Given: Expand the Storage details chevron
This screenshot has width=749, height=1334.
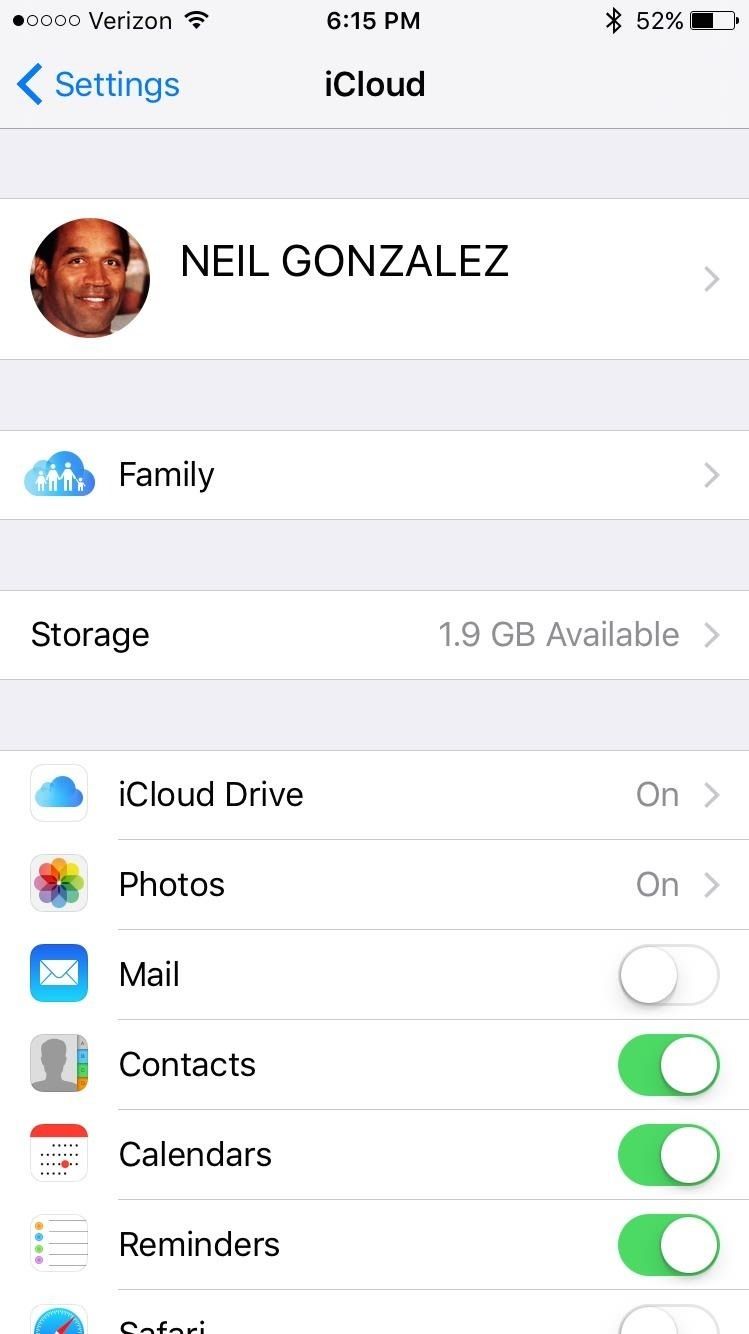Looking at the screenshot, I should (711, 634).
